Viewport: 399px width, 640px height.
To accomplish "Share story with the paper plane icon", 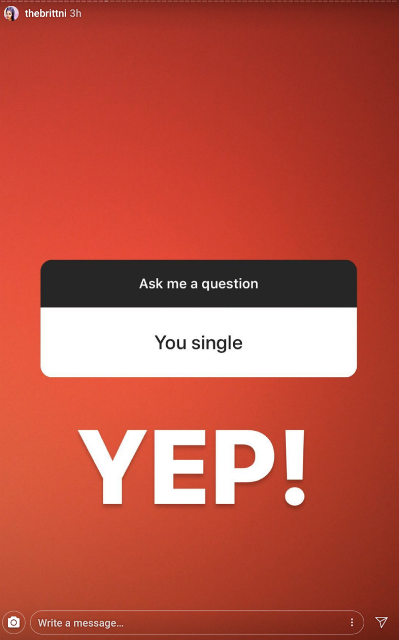I will (381, 622).
